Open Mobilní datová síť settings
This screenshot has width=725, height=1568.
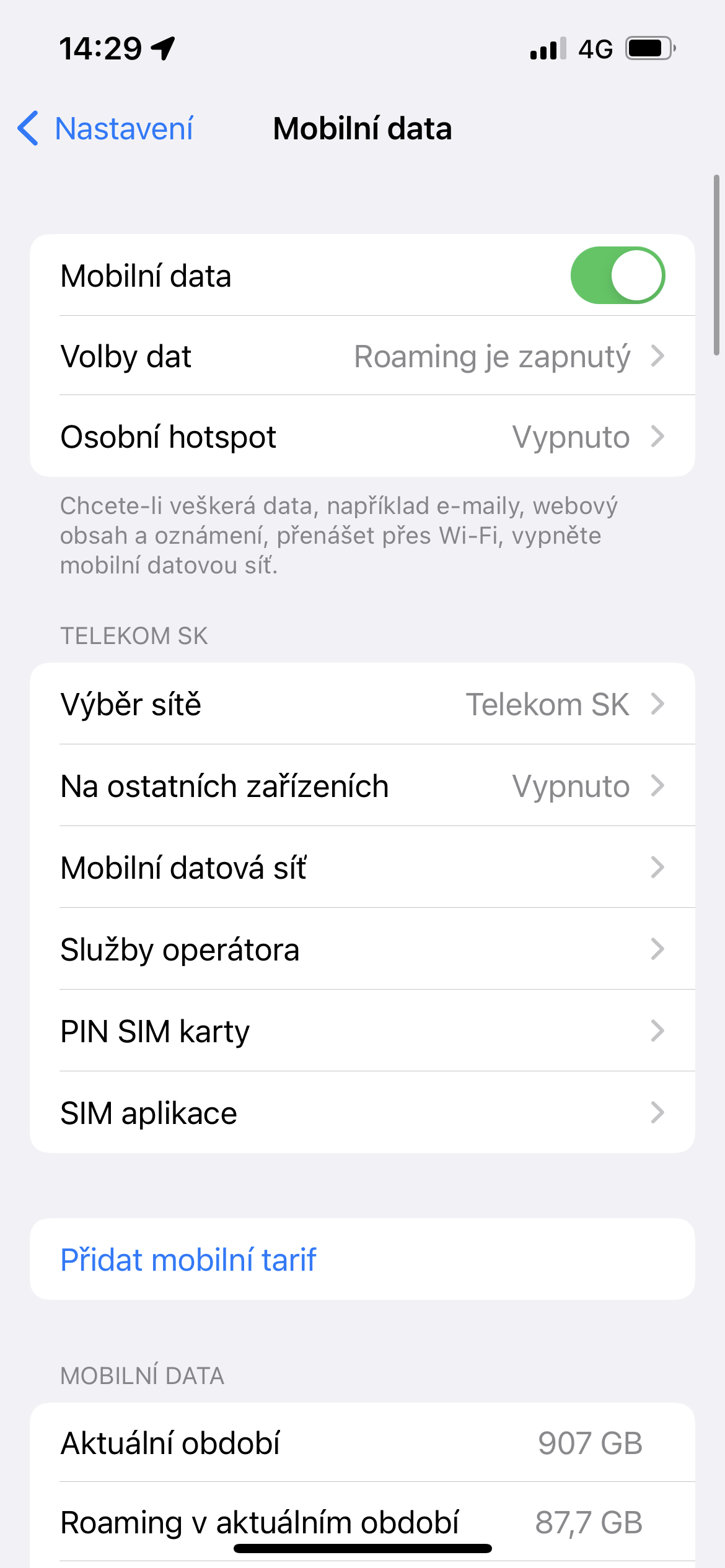click(x=362, y=868)
